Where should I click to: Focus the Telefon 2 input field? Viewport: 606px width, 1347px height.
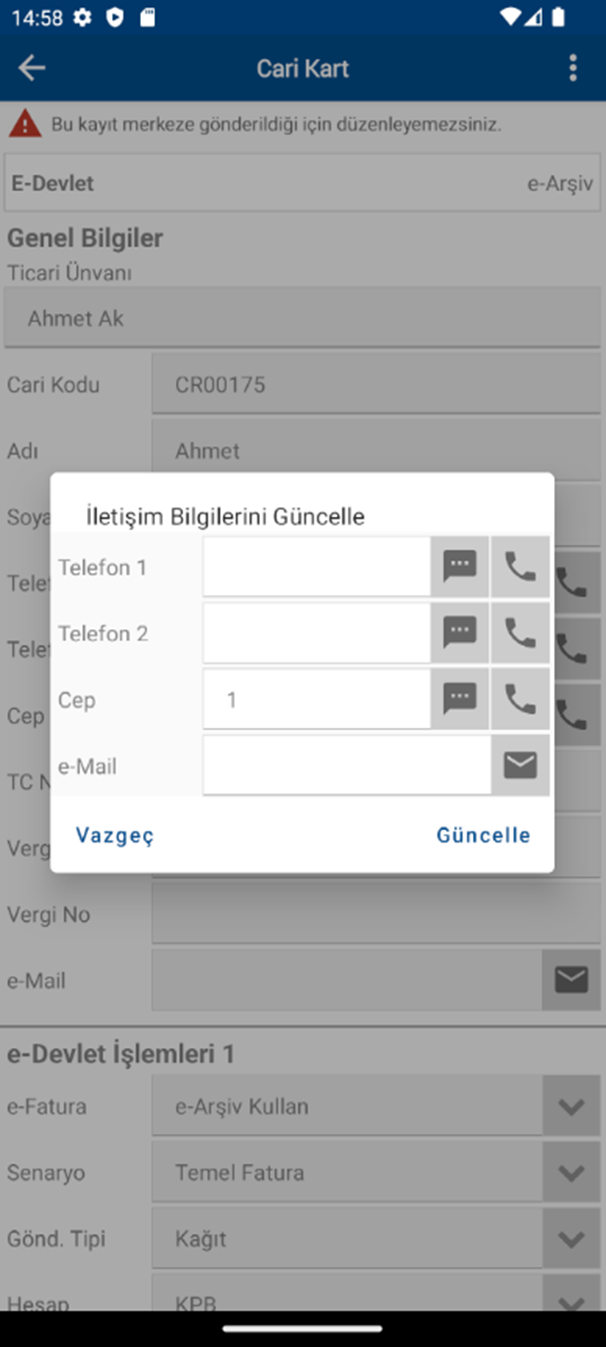click(x=316, y=633)
